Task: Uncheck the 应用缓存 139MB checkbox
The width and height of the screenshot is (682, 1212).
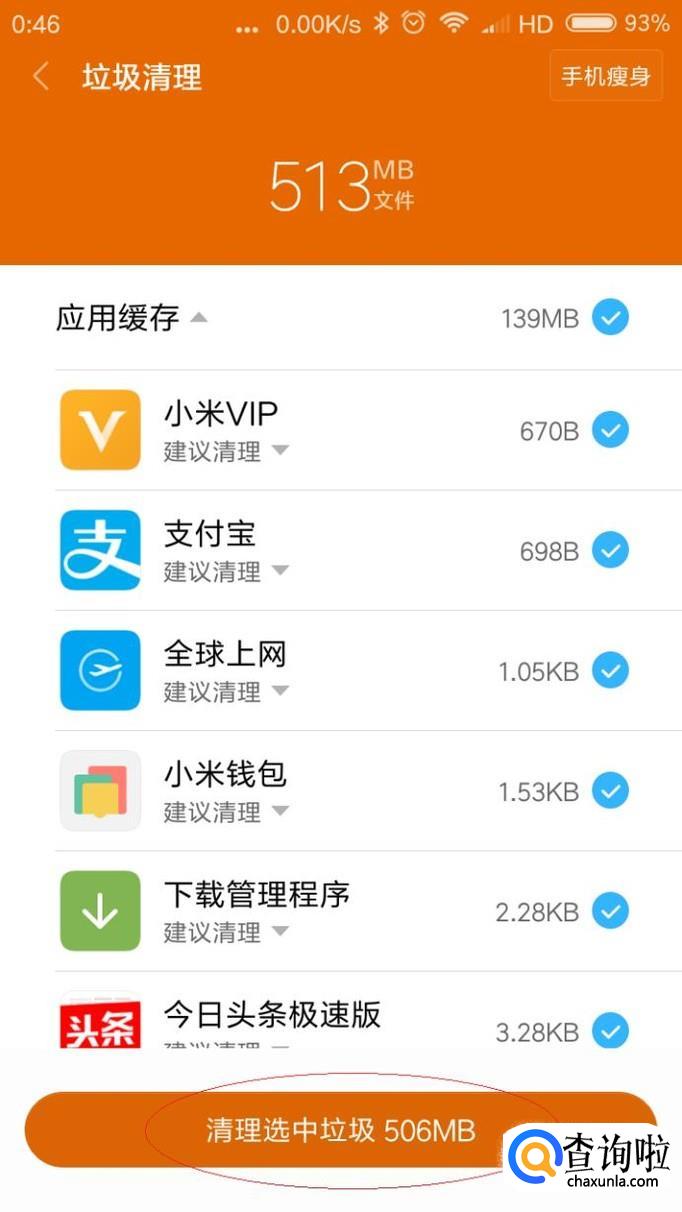Action: coord(610,318)
